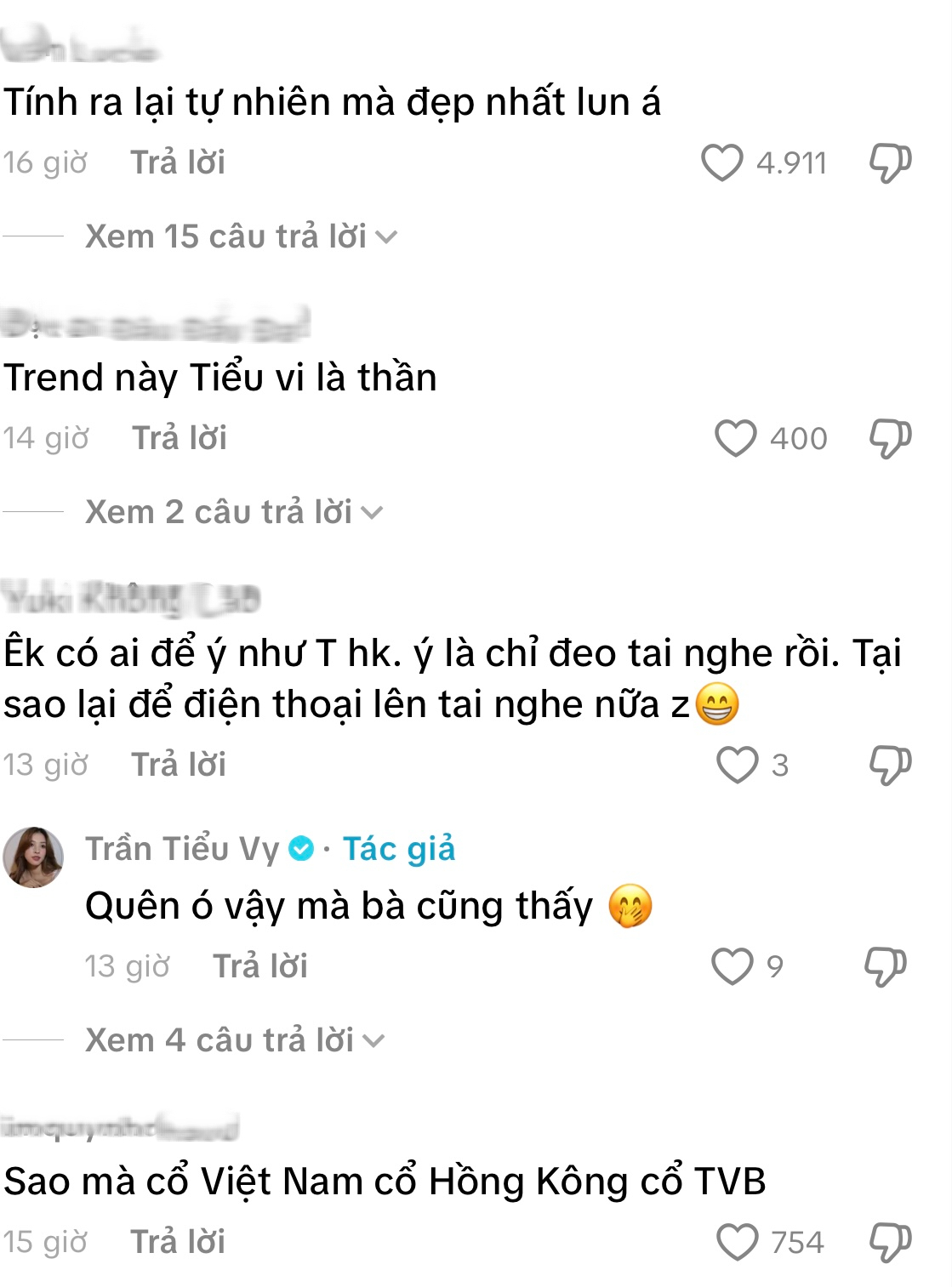Like the comment with 754 likes

tap(738, 1240)
